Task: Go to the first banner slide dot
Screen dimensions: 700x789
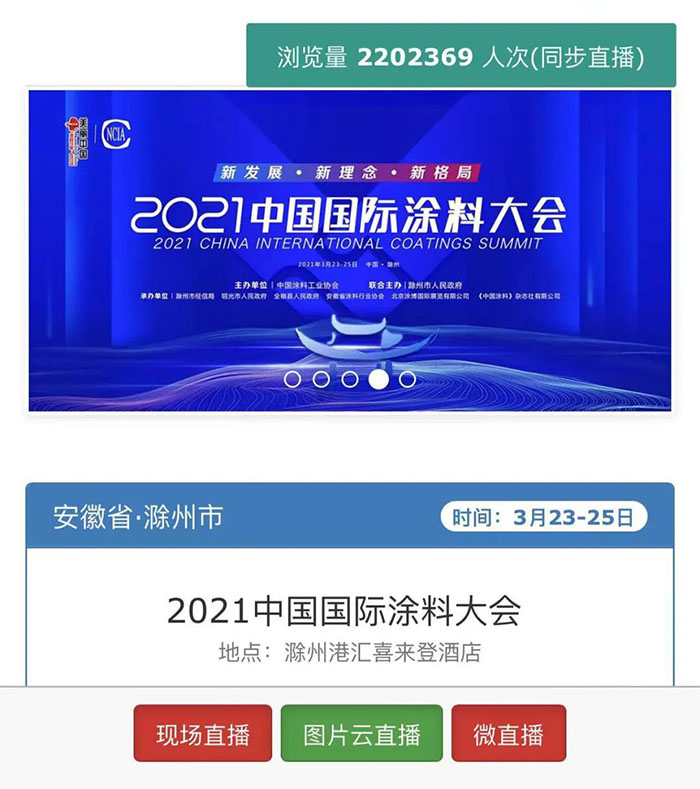Action: click(x=292, y=379)
